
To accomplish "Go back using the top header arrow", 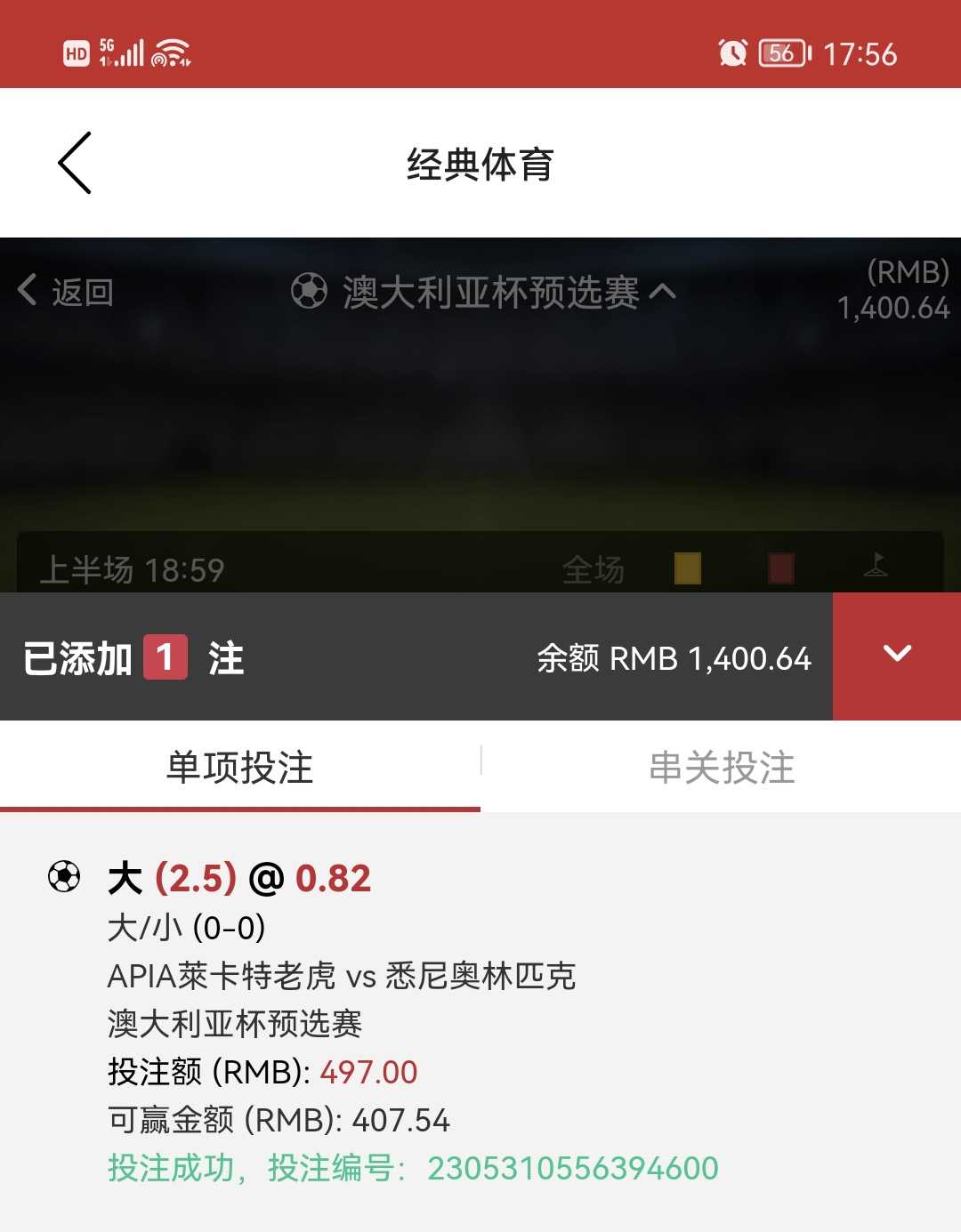I will coord(75,163).
